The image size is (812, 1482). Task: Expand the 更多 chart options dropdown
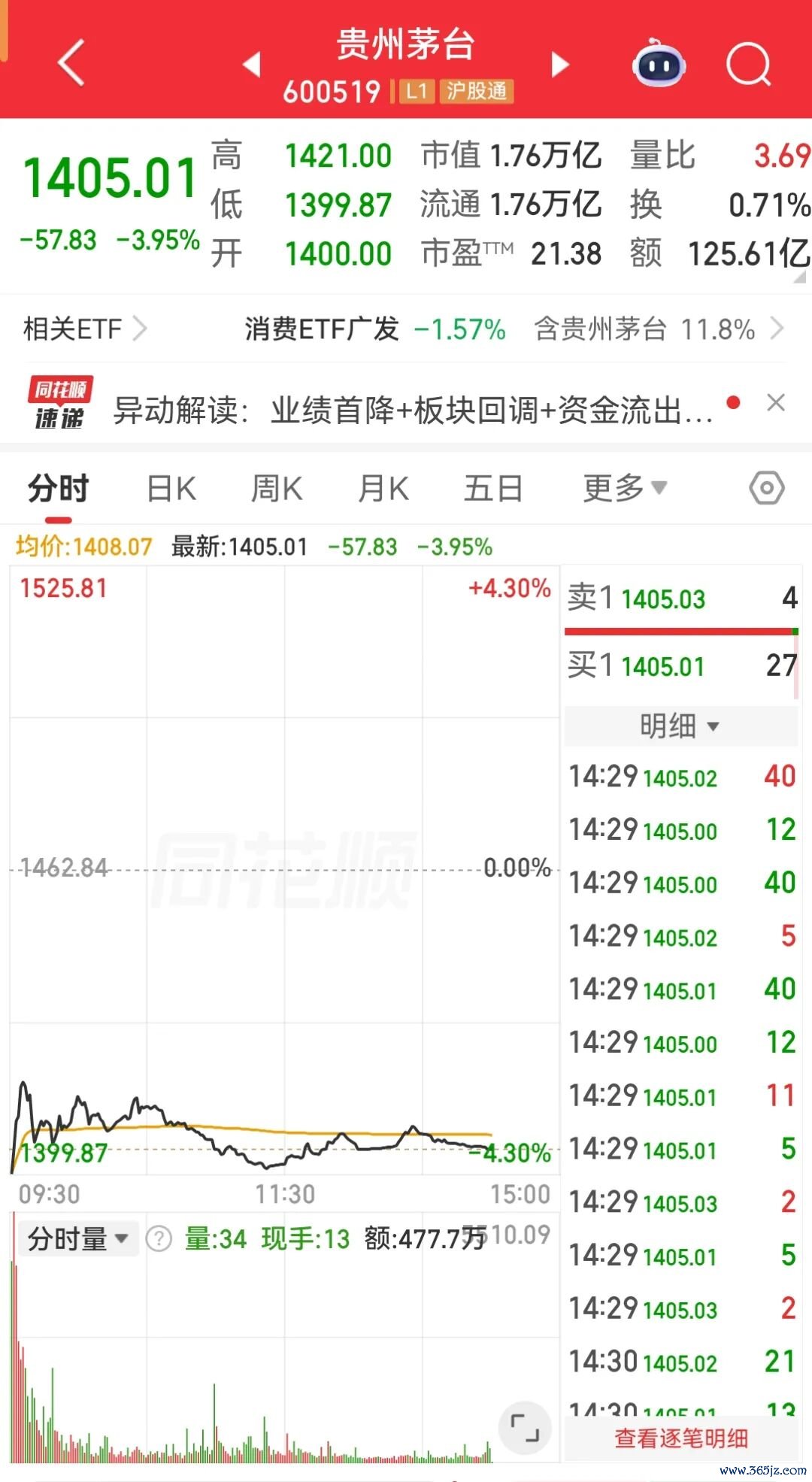pyautogui.click(x=626, y=489)
